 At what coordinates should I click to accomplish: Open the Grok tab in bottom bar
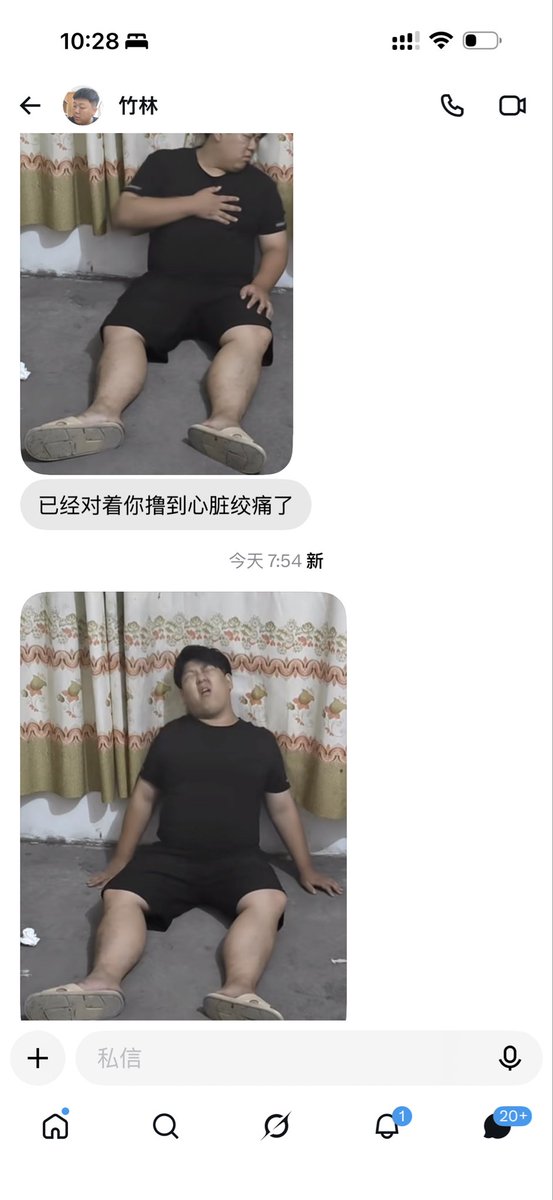(x=276, y=1127)
